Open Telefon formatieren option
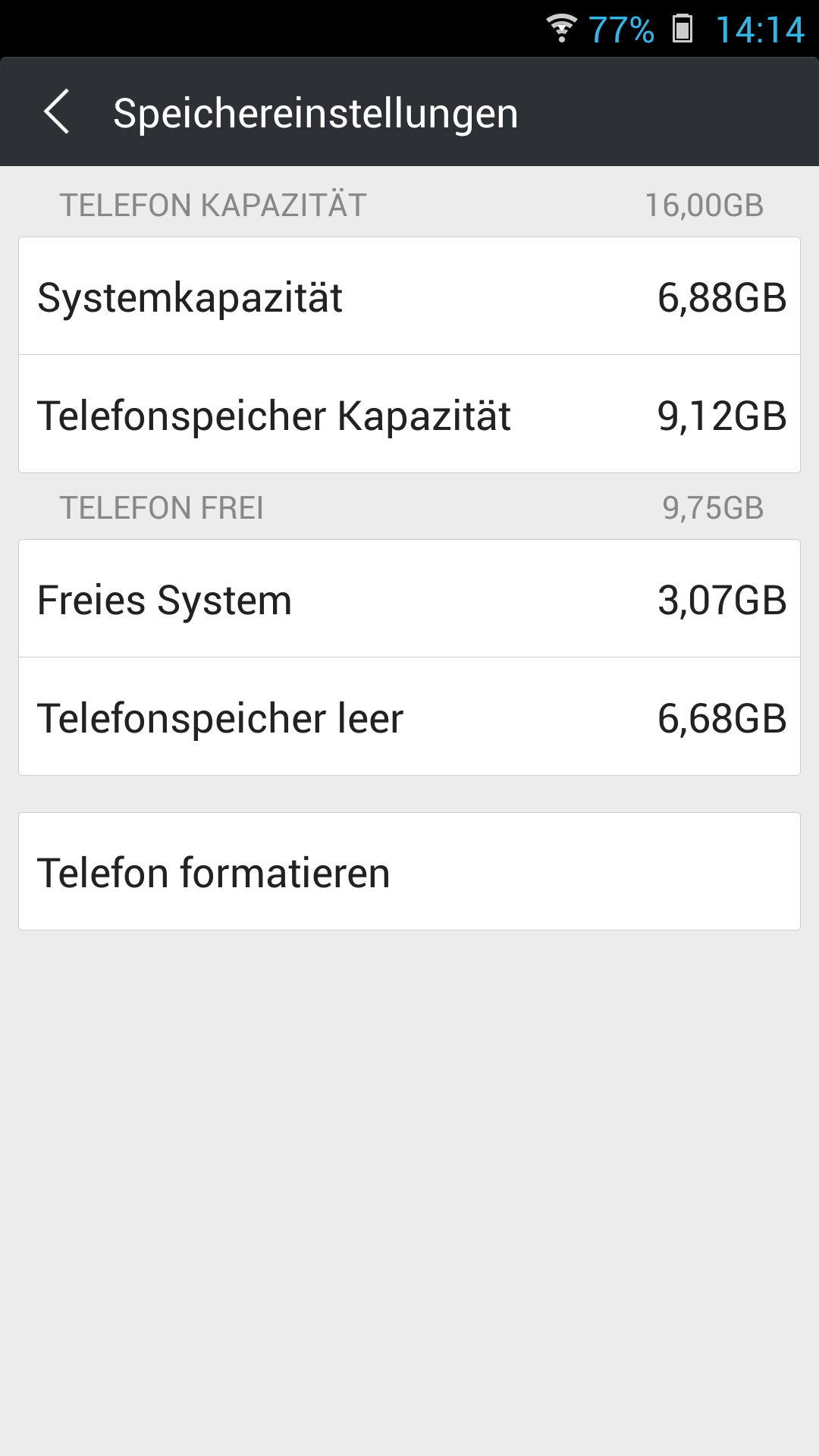The width and height of the screenshot is (819, 1456). tap(409, 871)
